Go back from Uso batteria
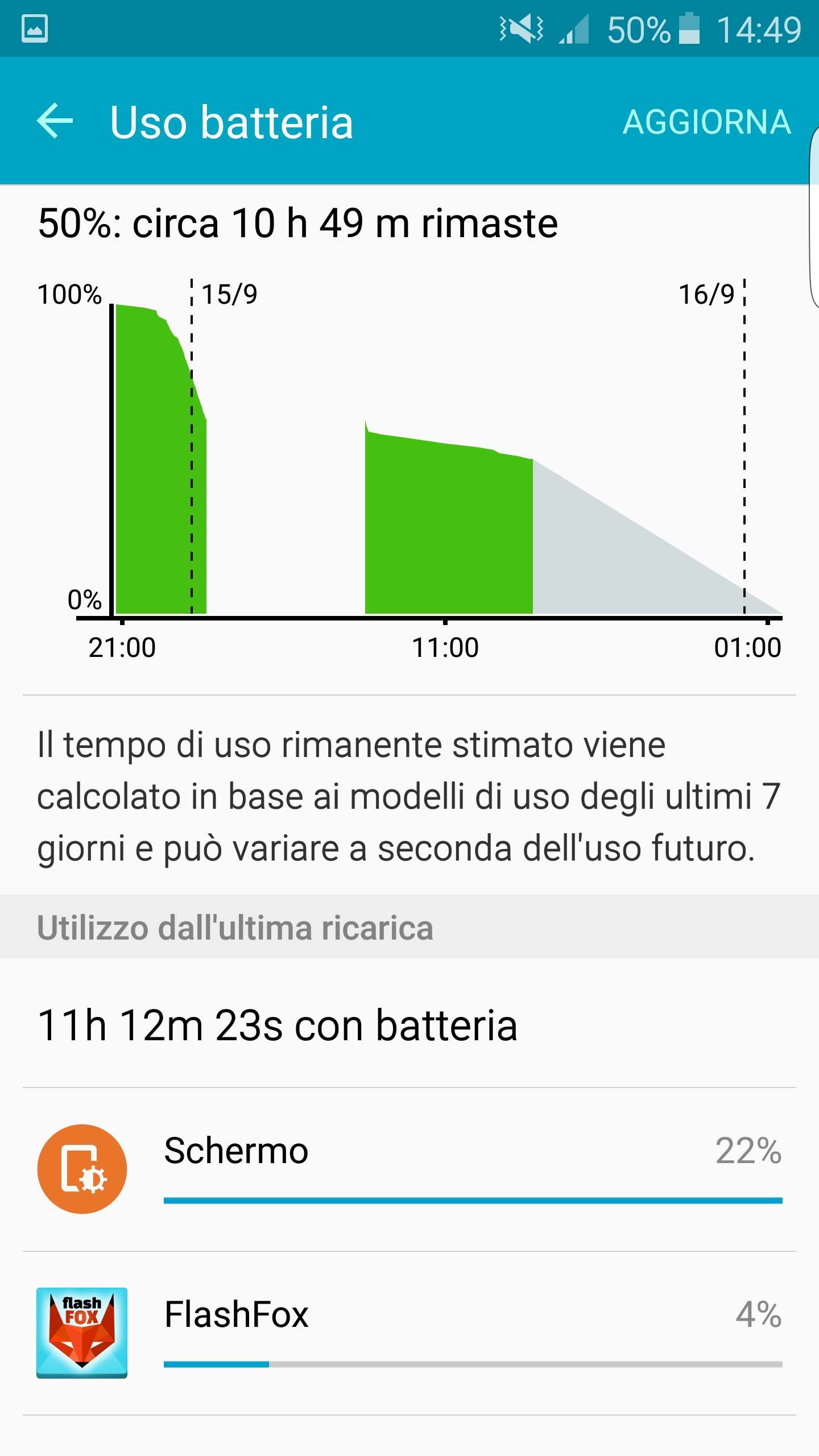819x1456 pixels. [x=55, y=121]
